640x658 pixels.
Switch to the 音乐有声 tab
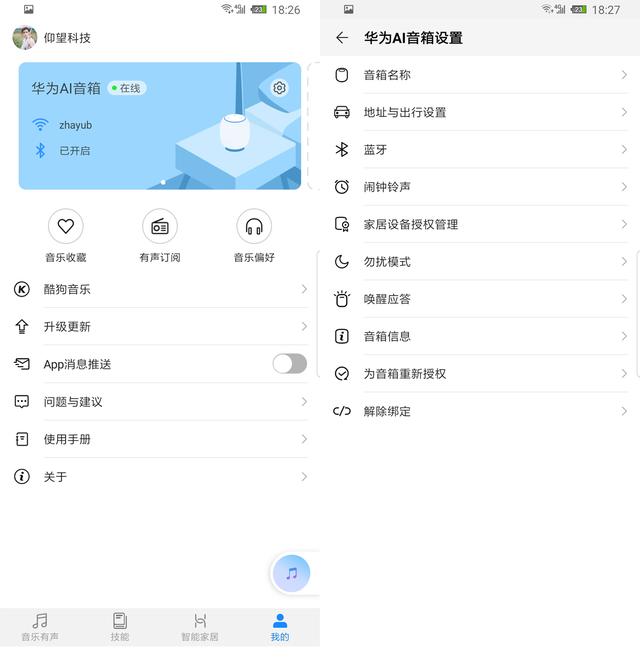pyautogui.click(x=40, y=627)
